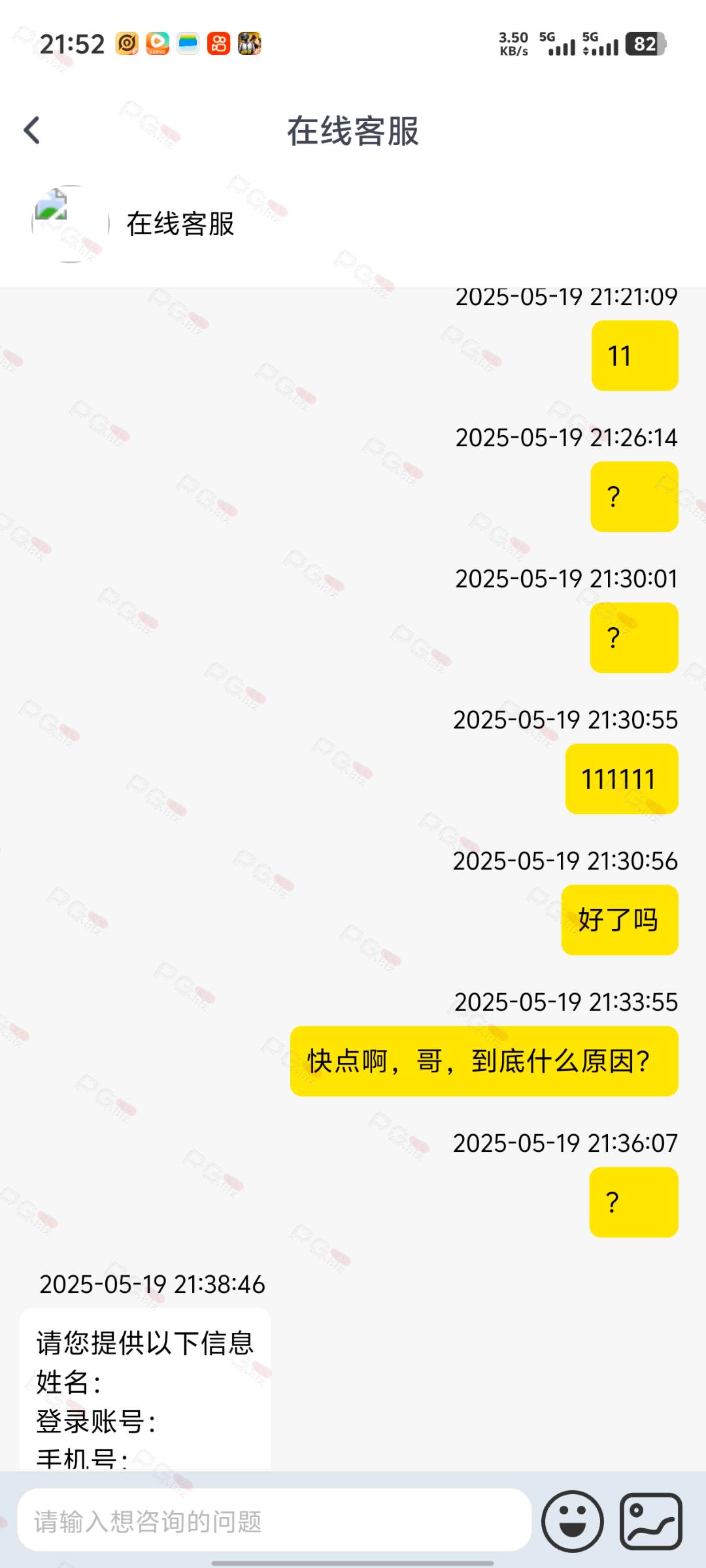The width and height of the screenshot is (706, 1568).
Task: Attach an image to the chat
Action: tap(651, 1521)
